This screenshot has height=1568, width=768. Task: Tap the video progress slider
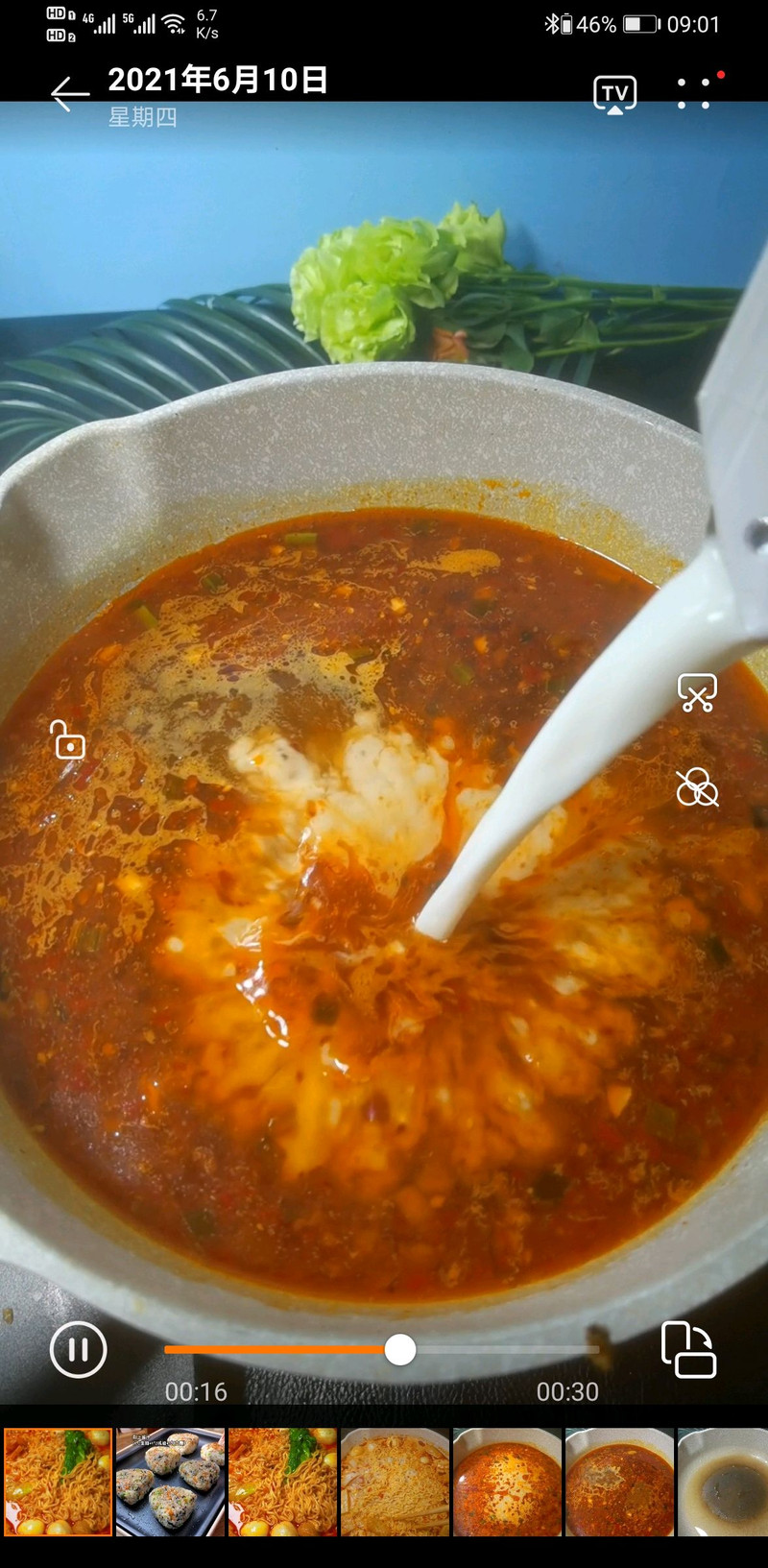382,1349
